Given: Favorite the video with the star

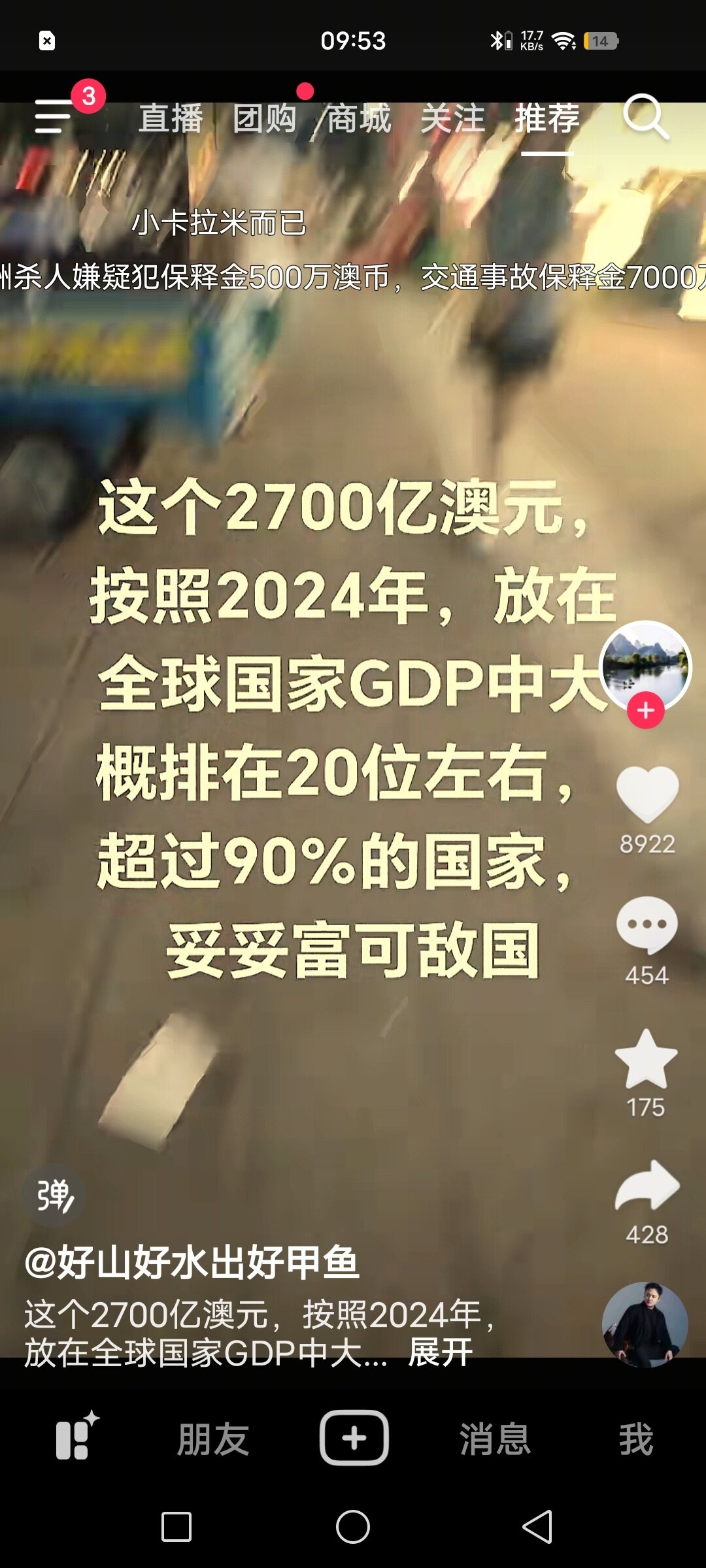Looking at the screenshot, I should (646, 1060).
